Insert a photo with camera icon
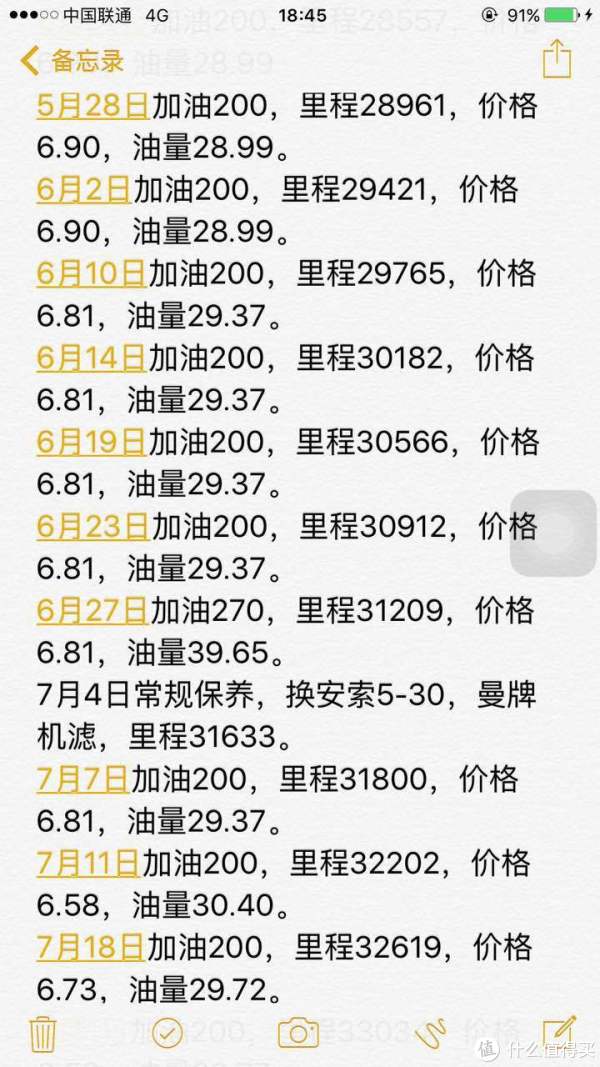Viewport: 600px width, 1067px height. click(x=299, y=1034)
